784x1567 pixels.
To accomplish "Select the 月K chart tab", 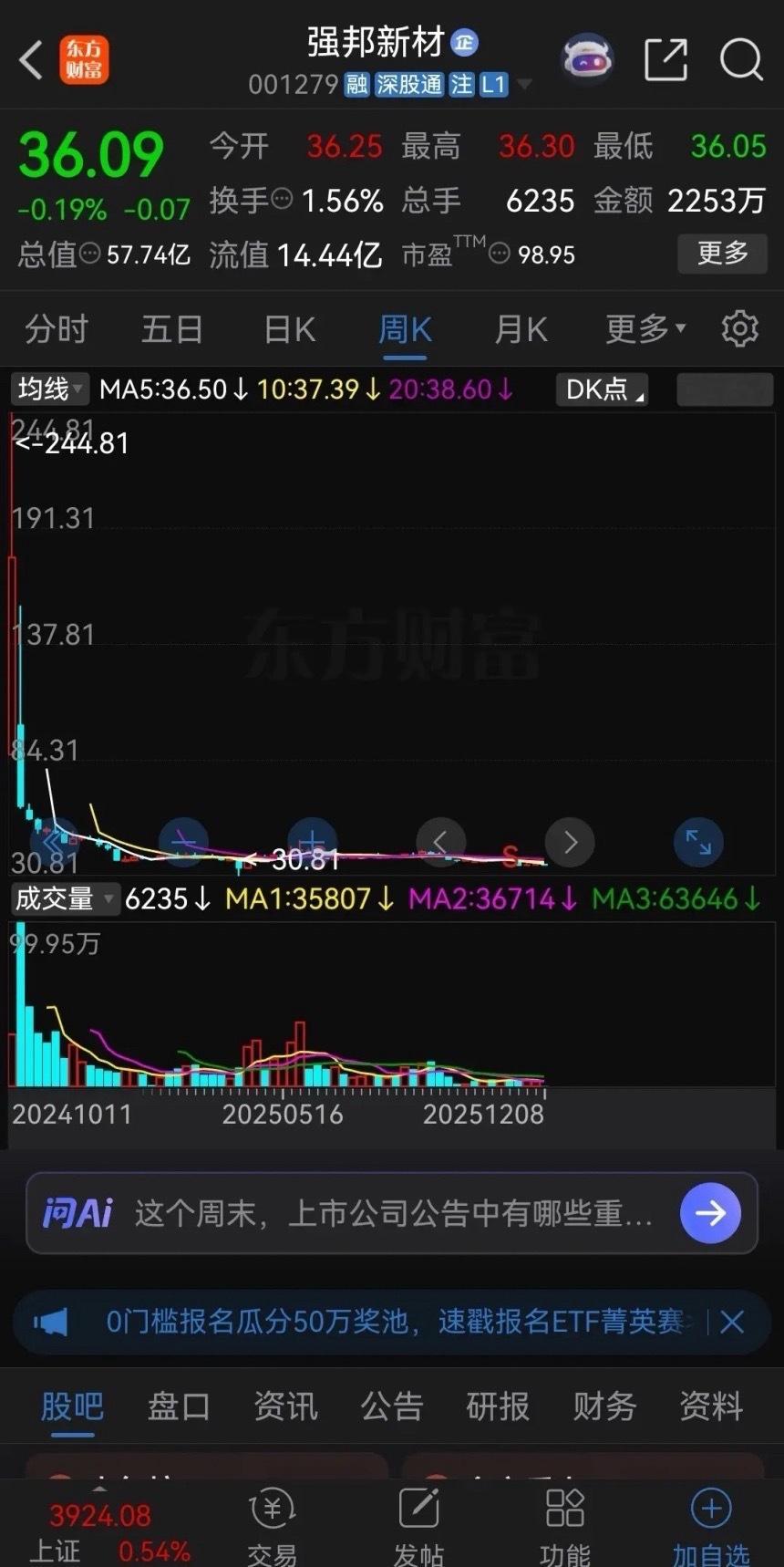I will [x=520, y=328].
